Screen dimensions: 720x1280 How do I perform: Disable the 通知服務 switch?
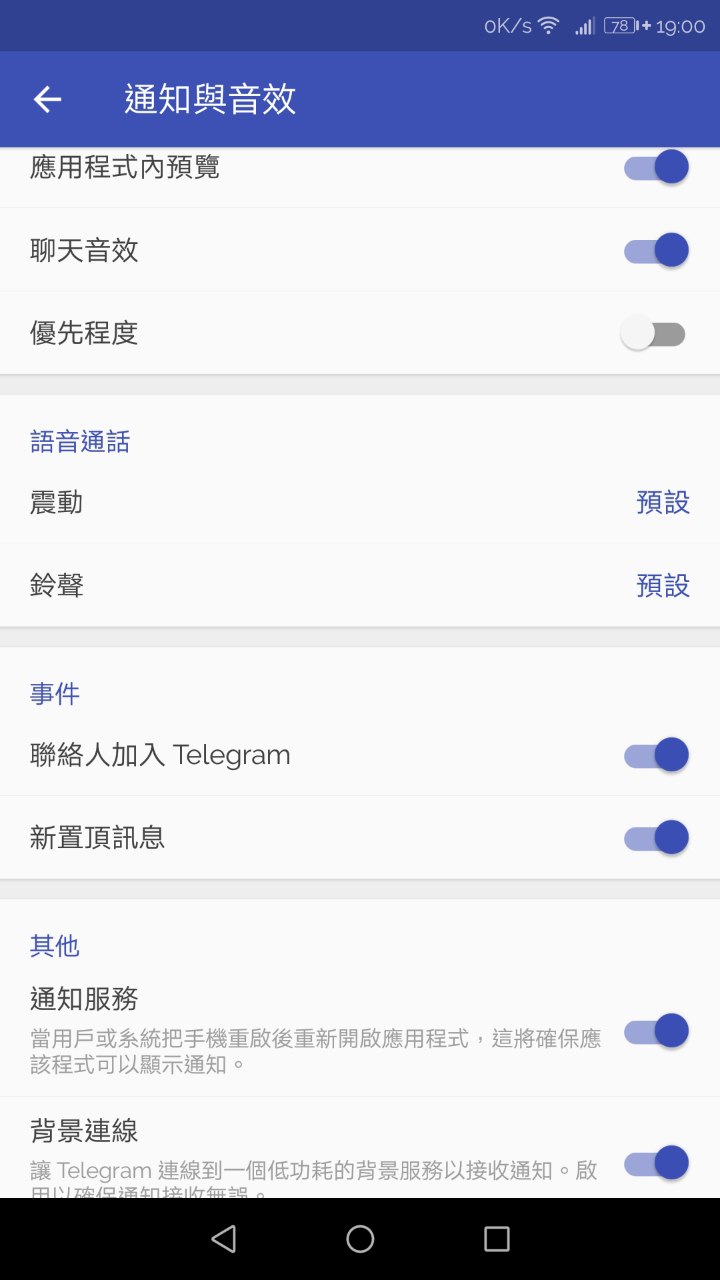[656, 1031]
